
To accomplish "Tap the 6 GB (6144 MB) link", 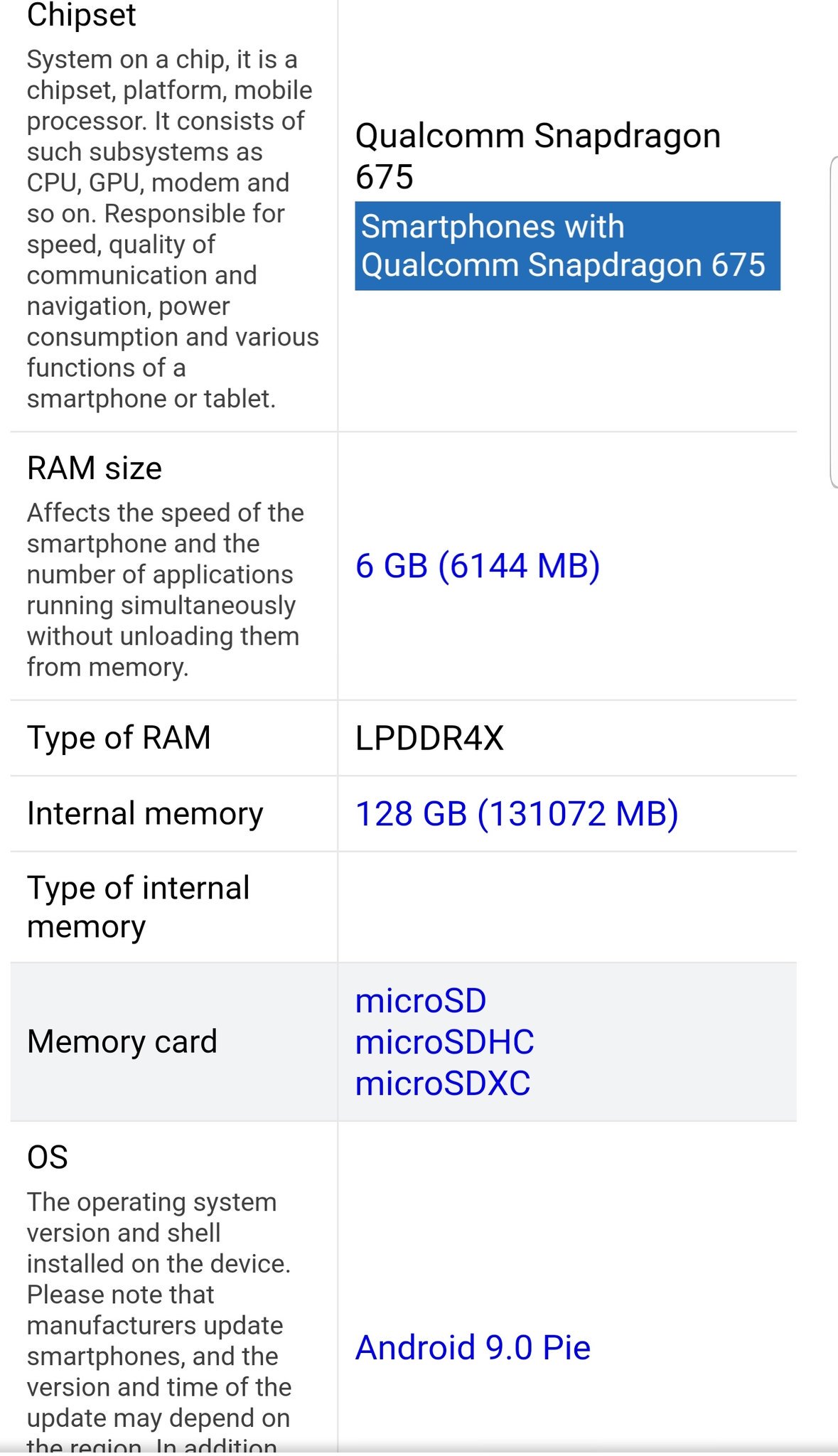I will [478, 566].
